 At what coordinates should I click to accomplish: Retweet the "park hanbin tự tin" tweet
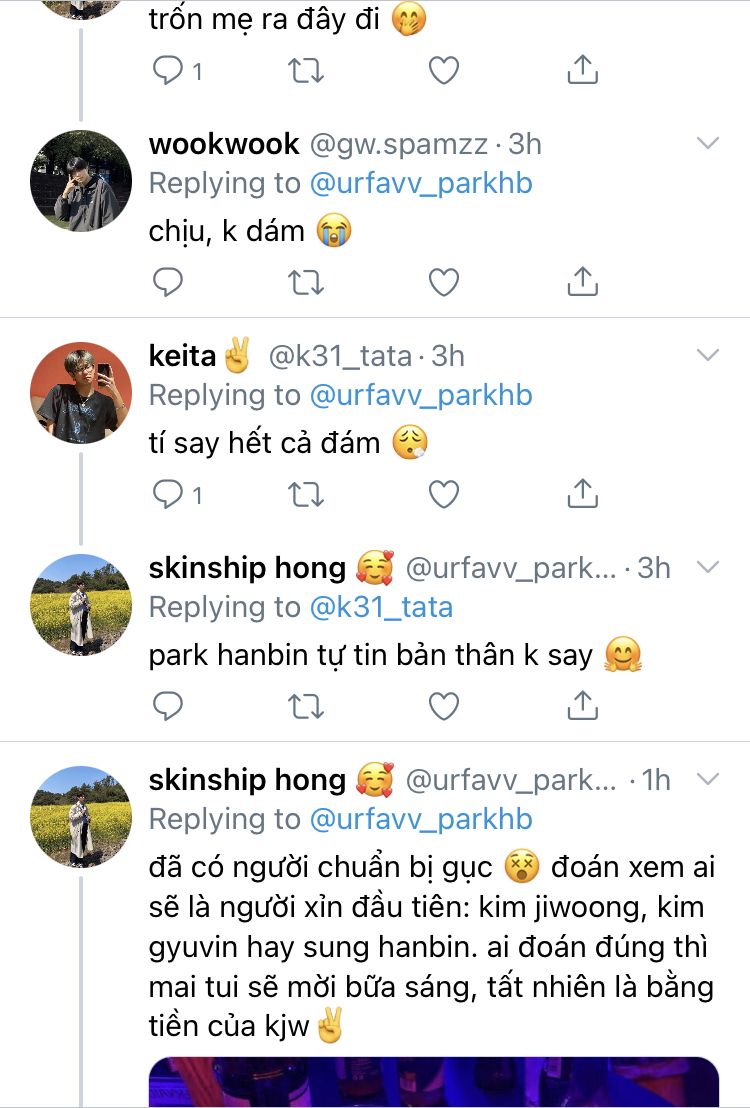pyautogui.click(x=306, y=706)
